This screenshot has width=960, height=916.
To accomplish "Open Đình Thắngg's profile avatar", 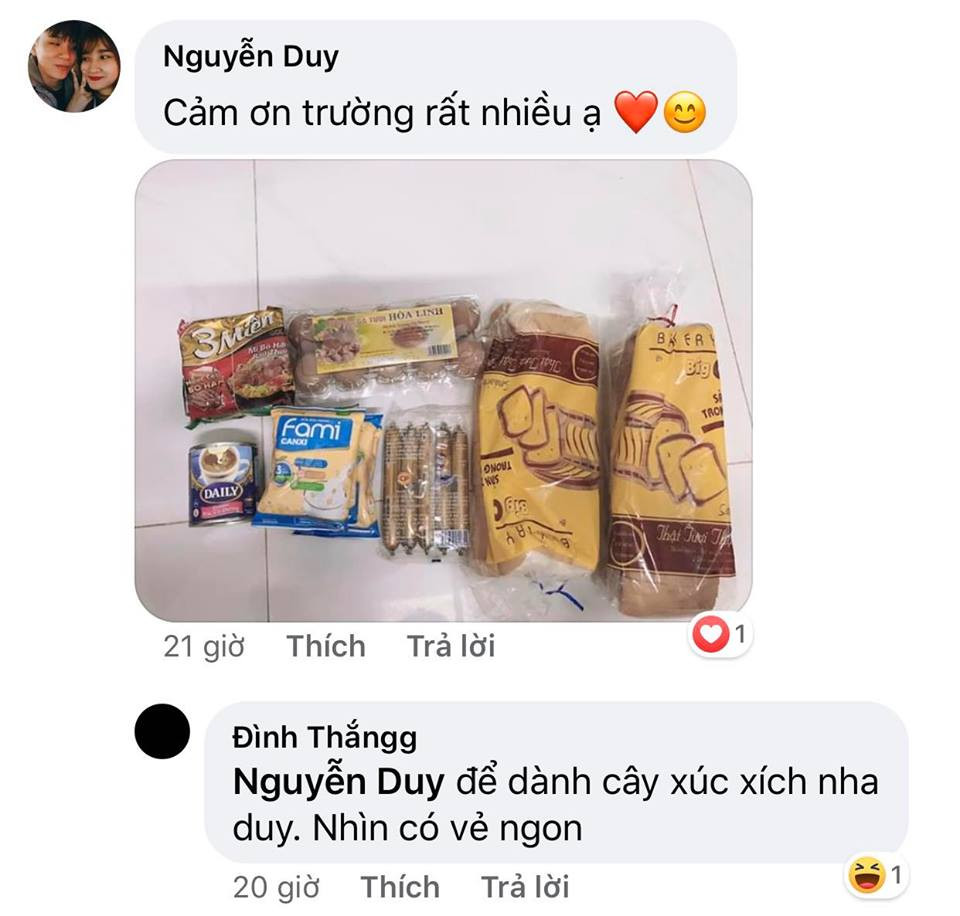I will (161, 731).
